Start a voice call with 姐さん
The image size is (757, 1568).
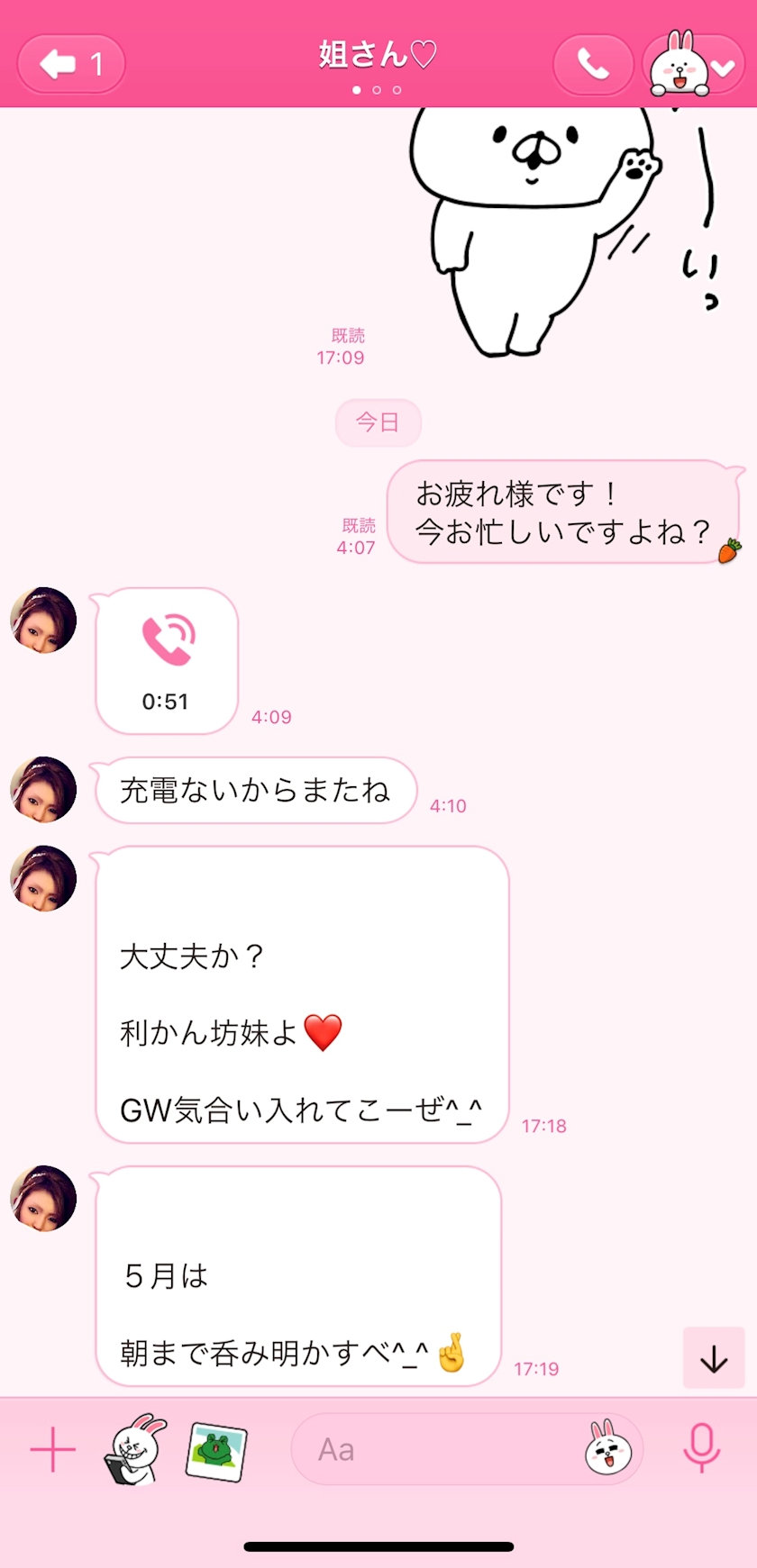[593, 64]
